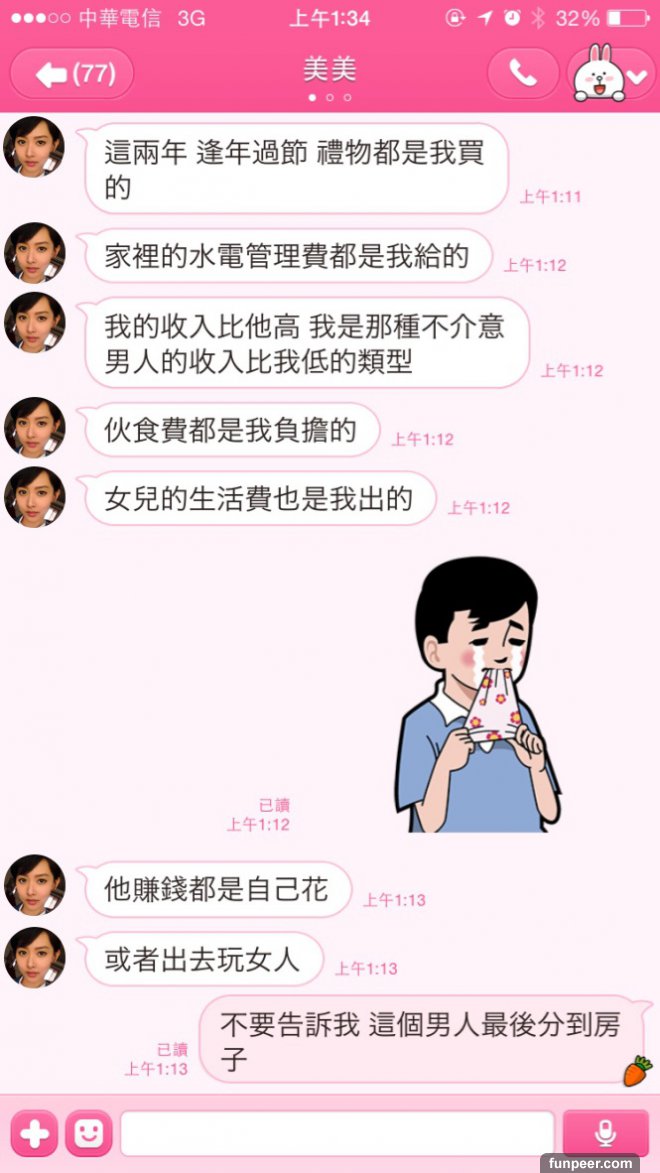Tap the message text input field
The width and height of the screenshot is (660, 1173).
337,1133
